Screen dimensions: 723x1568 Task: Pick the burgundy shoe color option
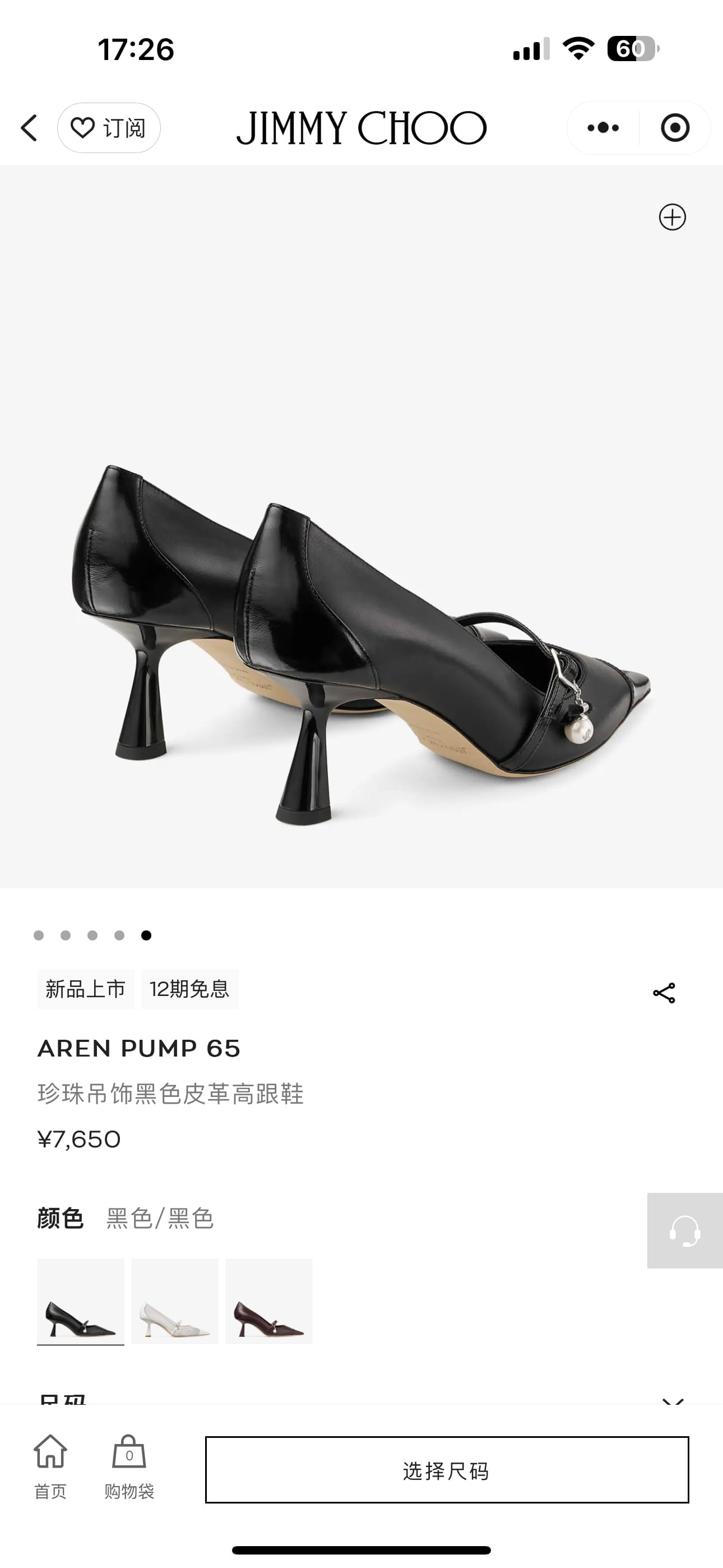(269, 1302)
